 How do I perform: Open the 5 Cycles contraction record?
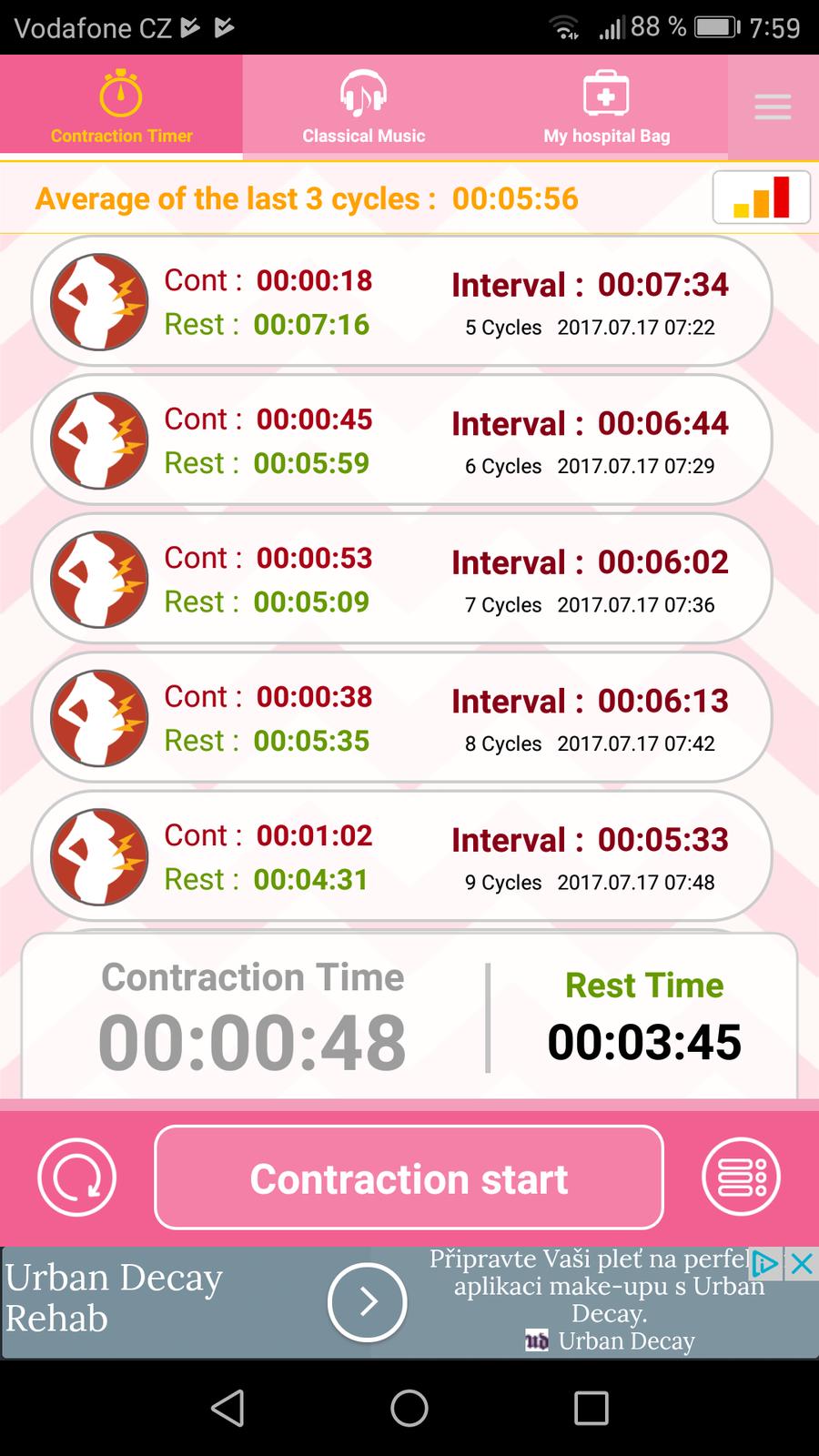point(401,302)
